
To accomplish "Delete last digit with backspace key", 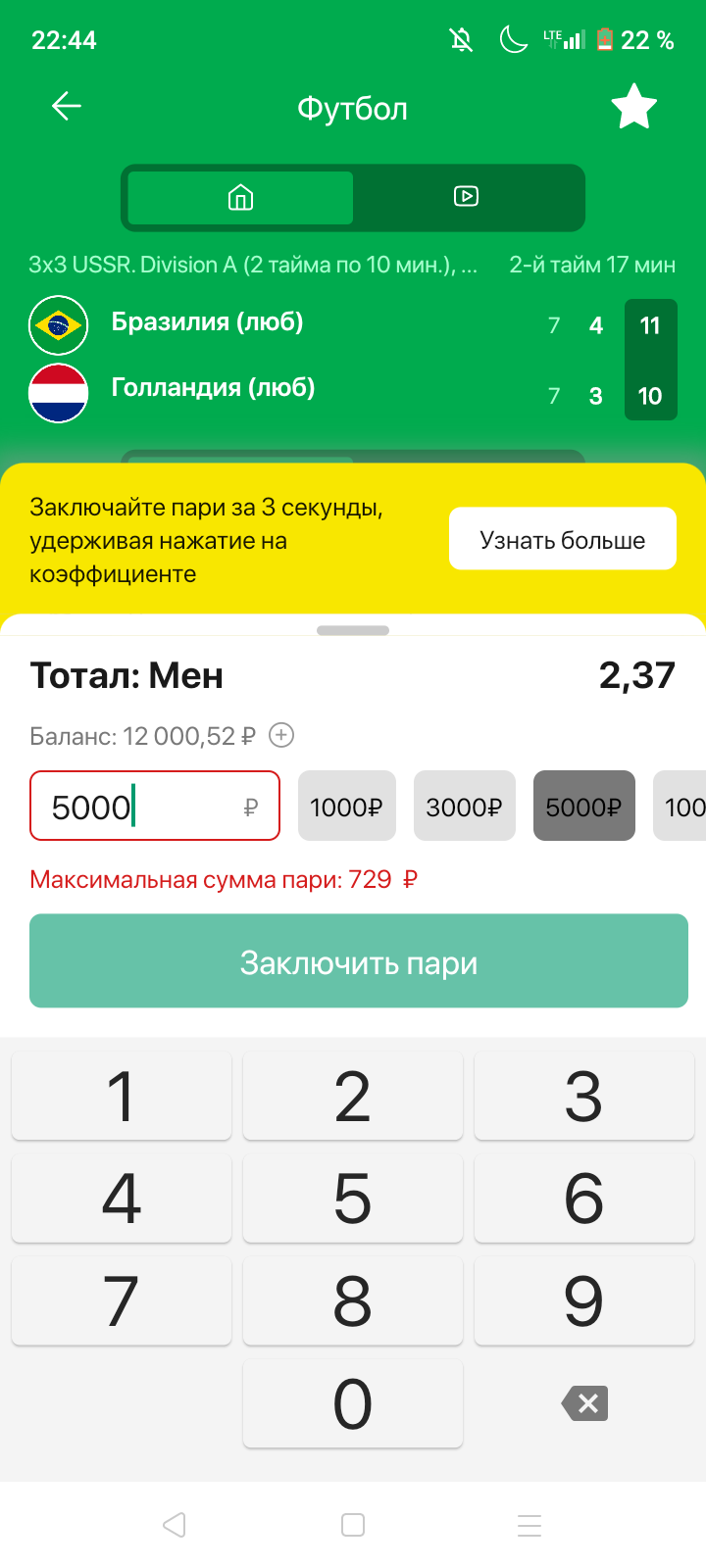I will (584, 1403).
